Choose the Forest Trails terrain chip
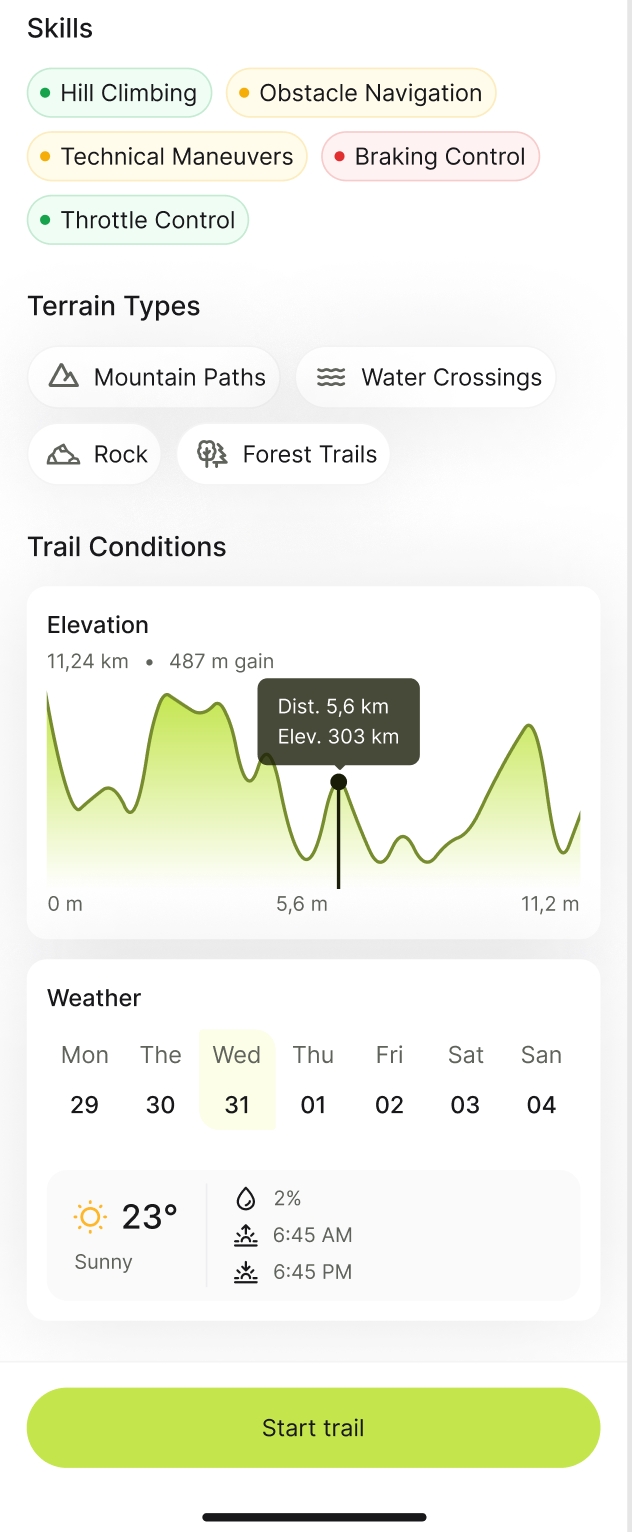This screenshot has width=632, height=1532. [283, 454]
